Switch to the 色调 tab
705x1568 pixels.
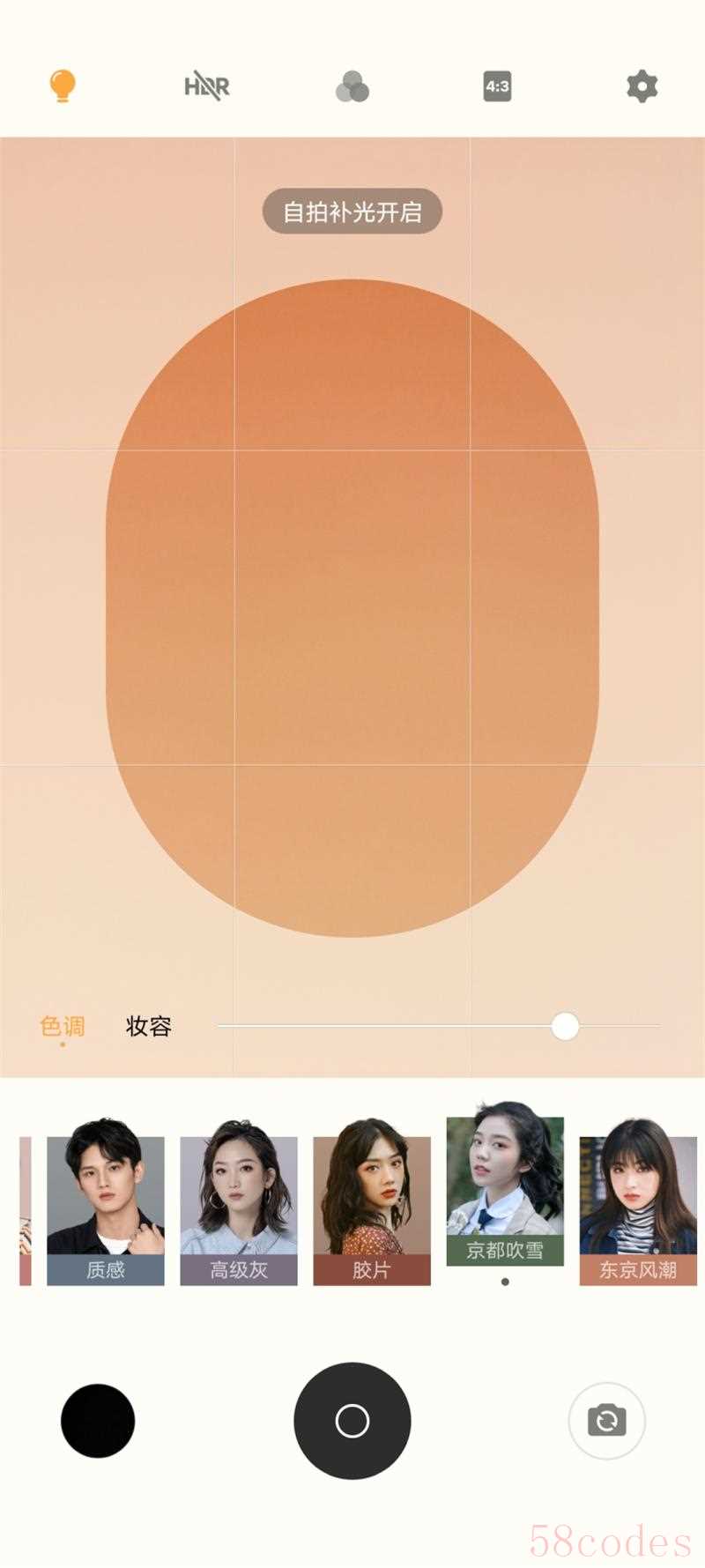coord(63,1026)
